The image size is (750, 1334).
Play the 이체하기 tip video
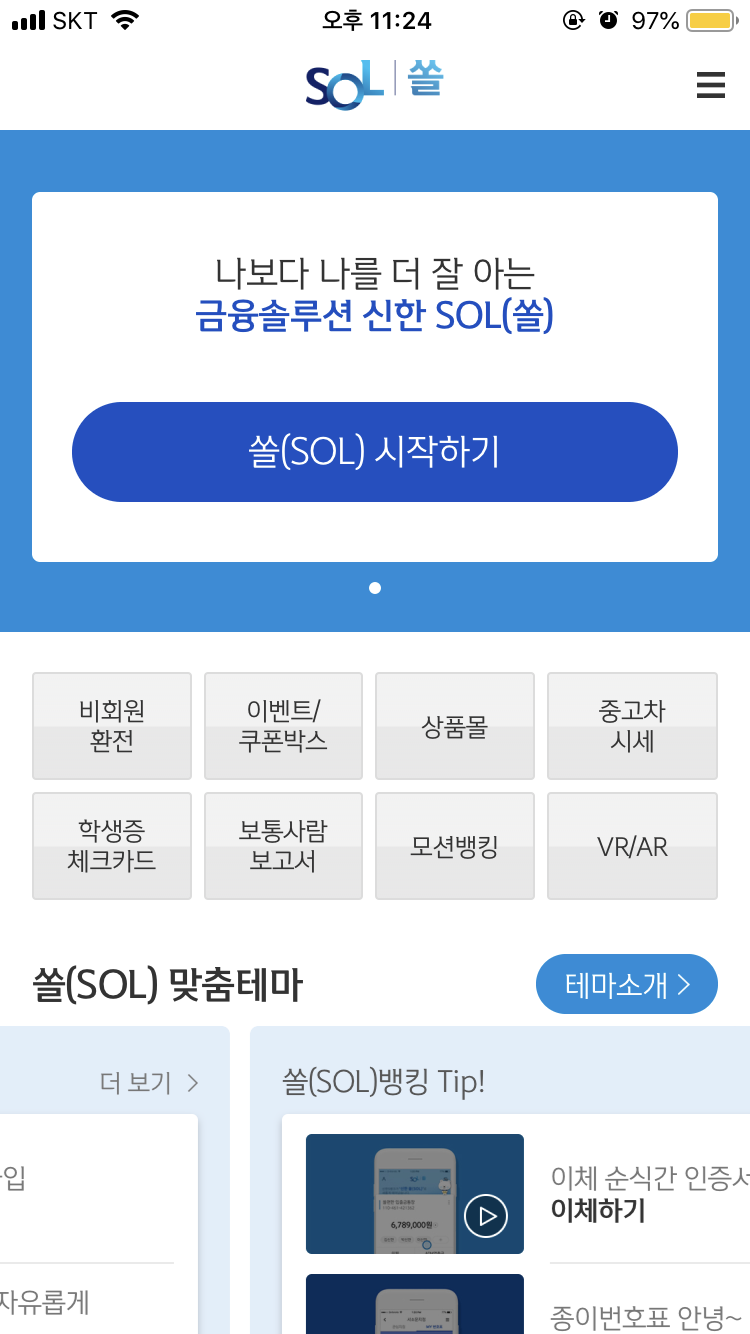click(x=415, y=1194)
